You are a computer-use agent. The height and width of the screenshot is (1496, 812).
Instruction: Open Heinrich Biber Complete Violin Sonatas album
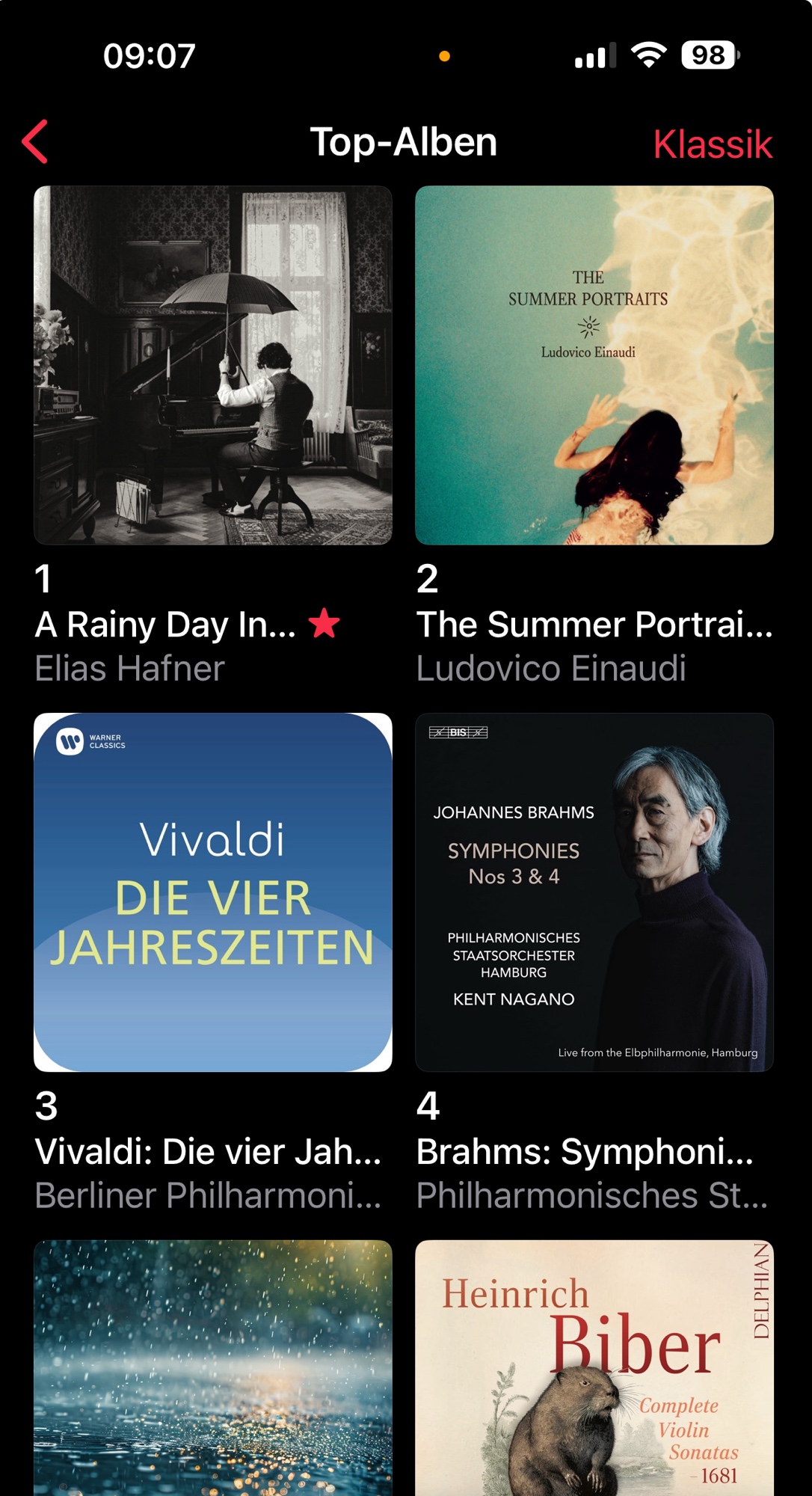(594, 1367)
